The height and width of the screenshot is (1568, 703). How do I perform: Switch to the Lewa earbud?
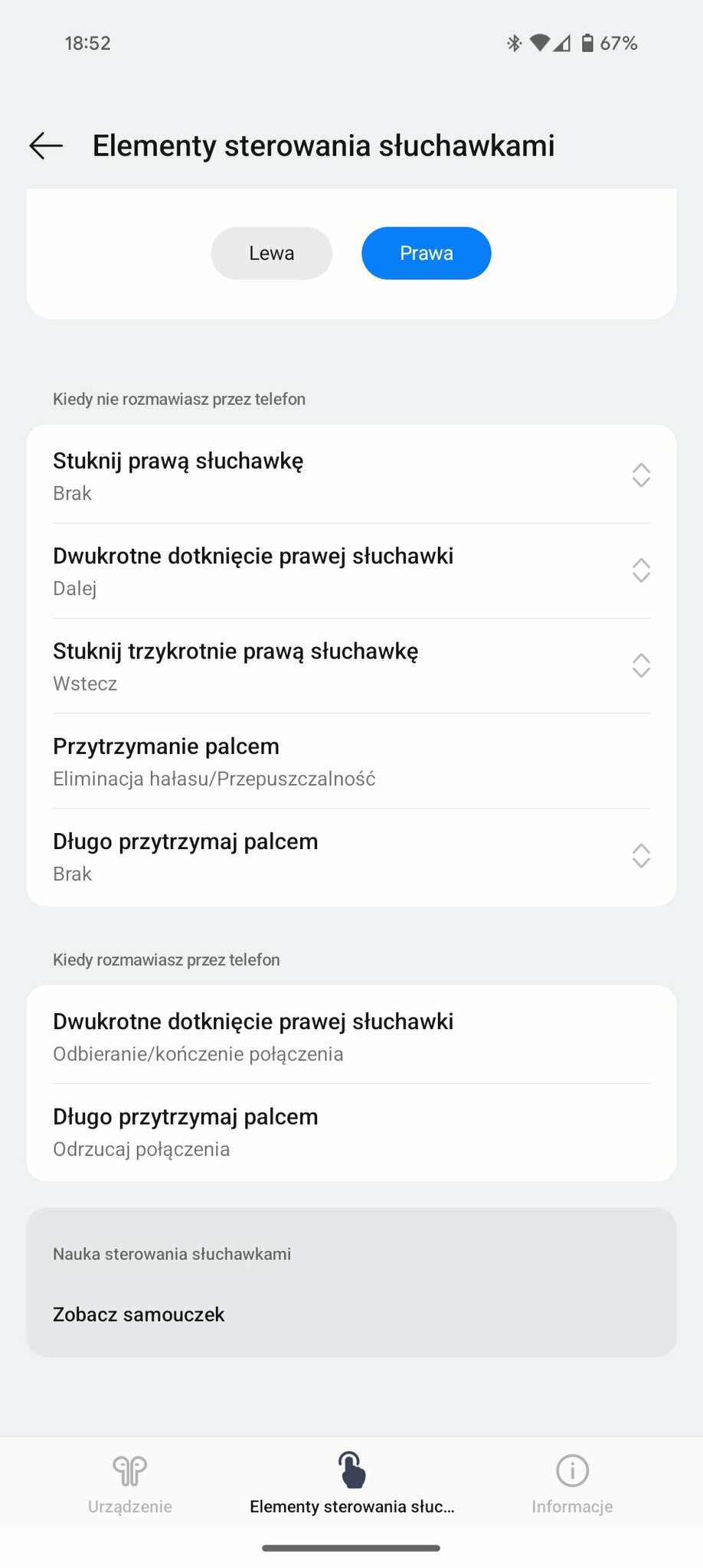click(271, 253)
